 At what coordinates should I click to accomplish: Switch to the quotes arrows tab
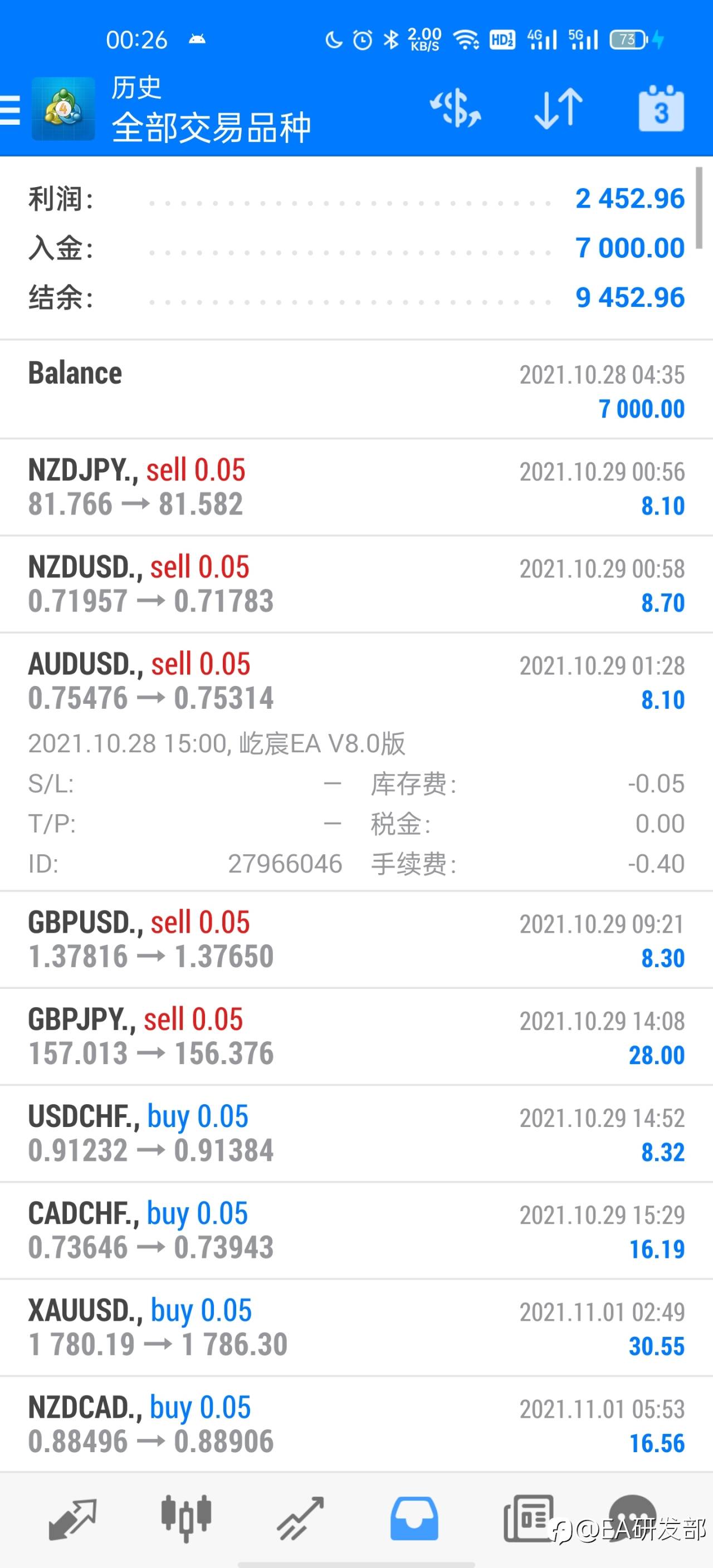pyautogui.click(x=72, y=1520)
